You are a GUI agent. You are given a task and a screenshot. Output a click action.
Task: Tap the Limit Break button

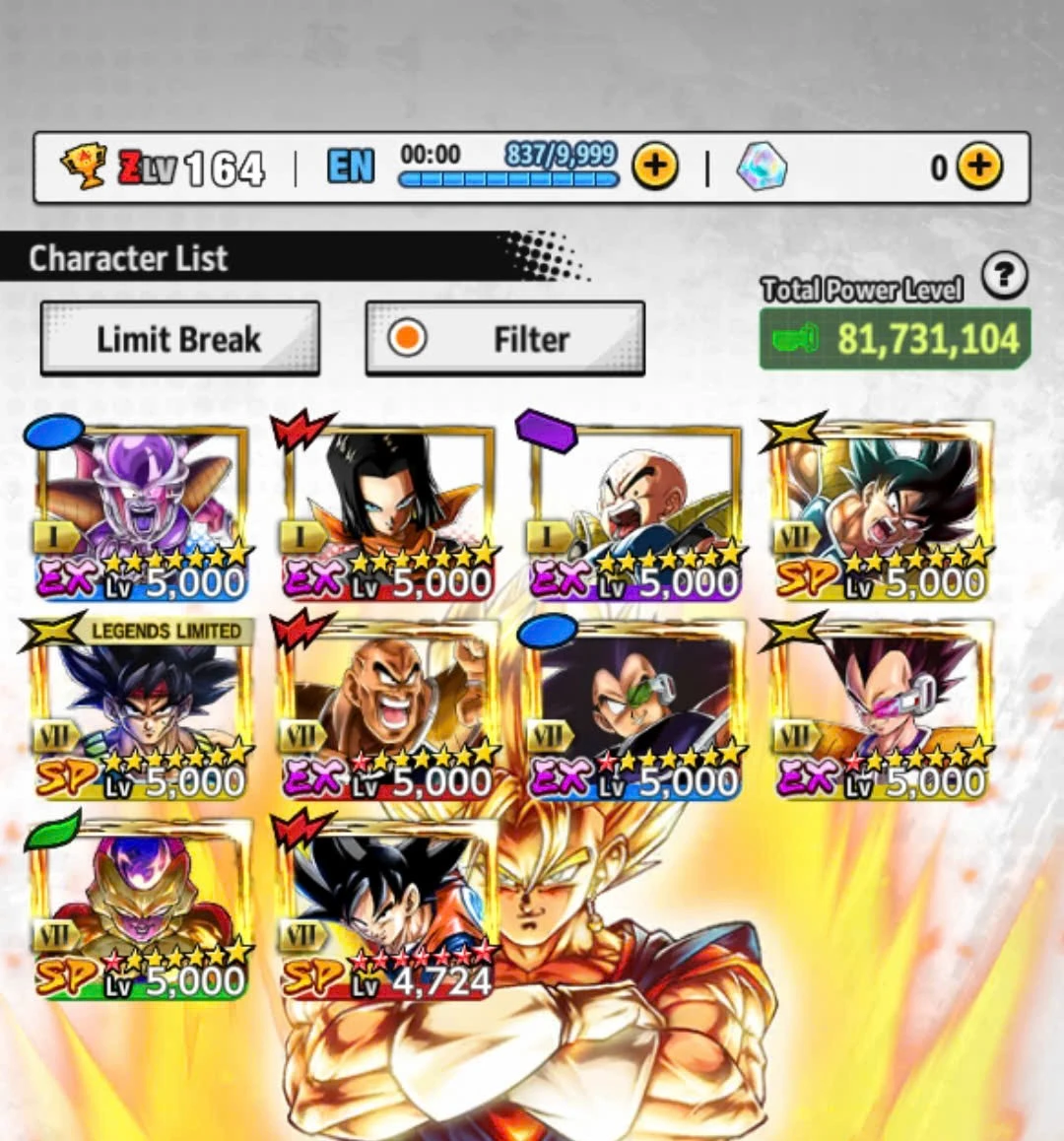pos(179,339)
